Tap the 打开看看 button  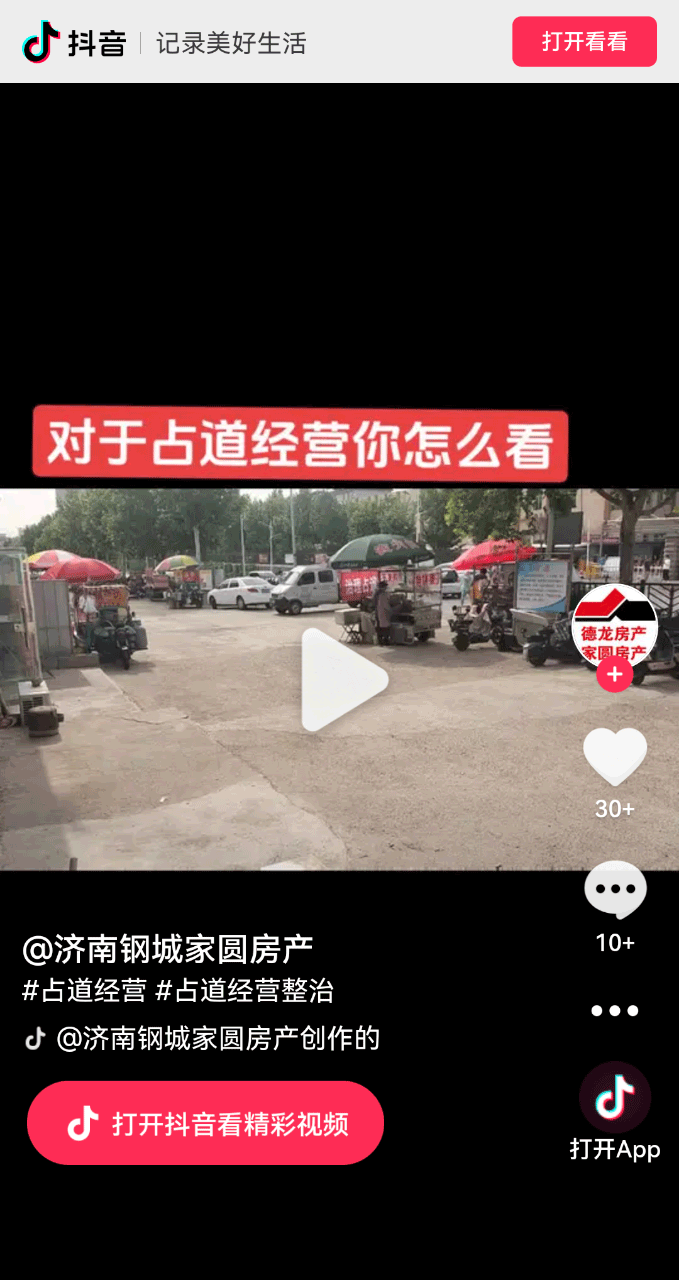[584, 42]
